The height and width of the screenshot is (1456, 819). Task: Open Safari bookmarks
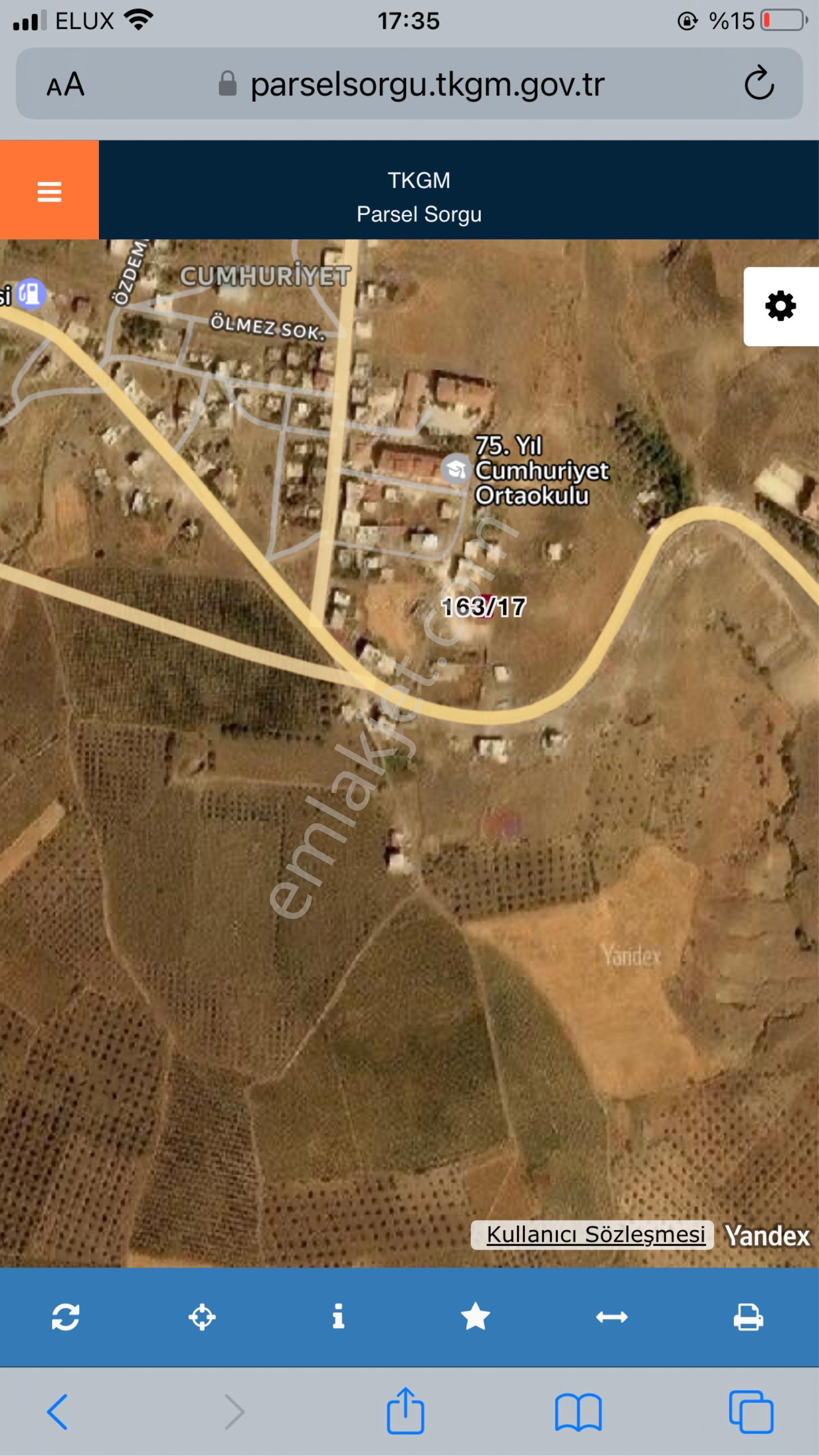[578, 1411]
